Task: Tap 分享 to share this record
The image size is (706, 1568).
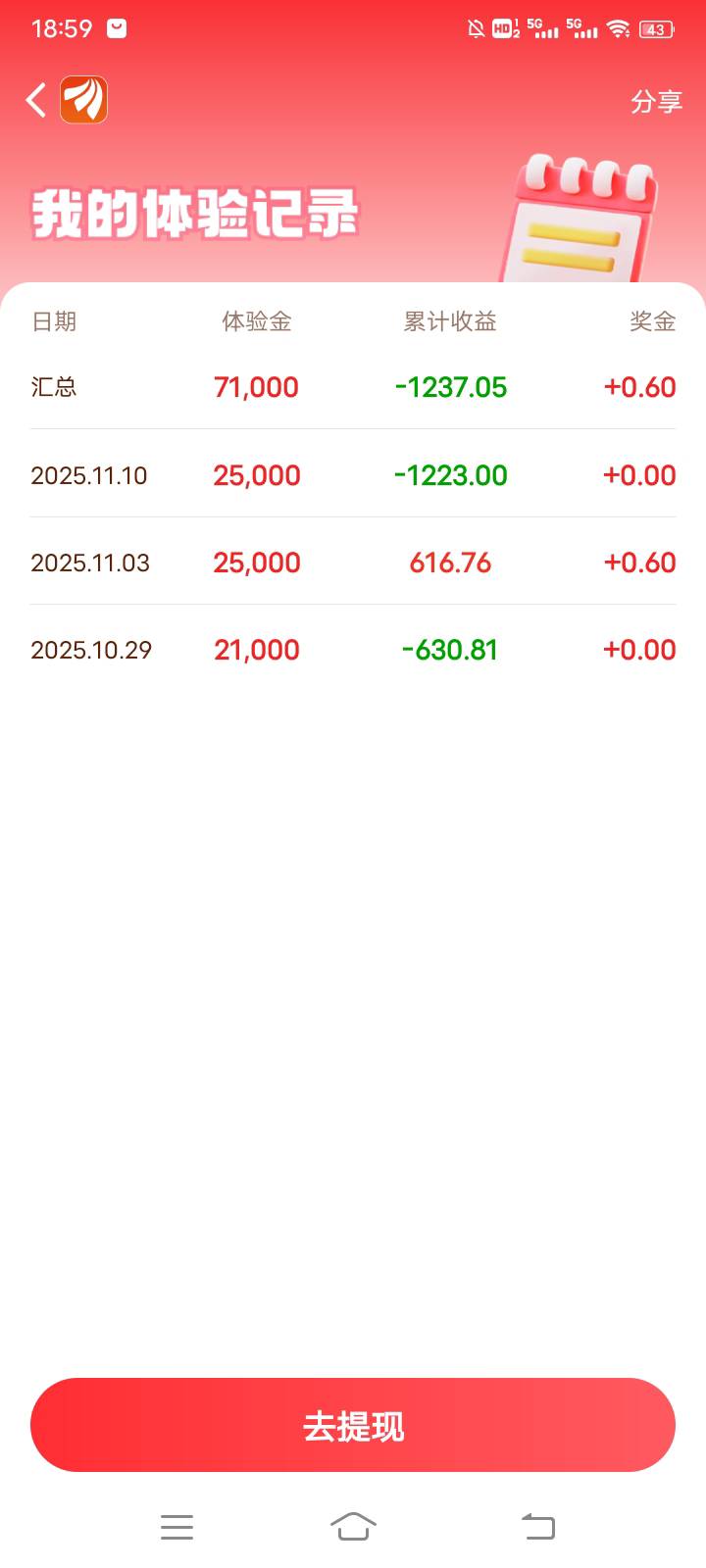Action: (x=656, y=101)
